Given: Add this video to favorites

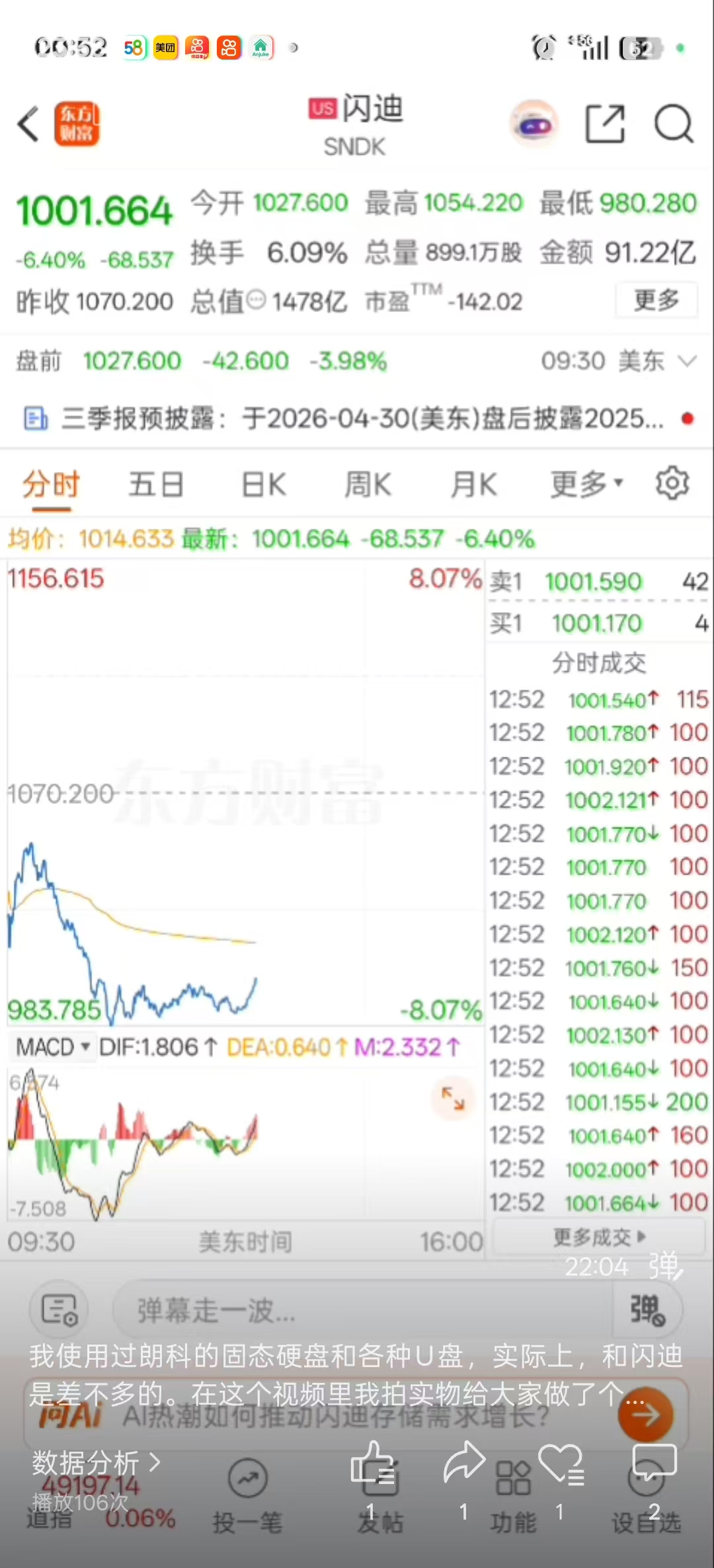Looking at the screenshot, I should click(x=561, y=1464).
